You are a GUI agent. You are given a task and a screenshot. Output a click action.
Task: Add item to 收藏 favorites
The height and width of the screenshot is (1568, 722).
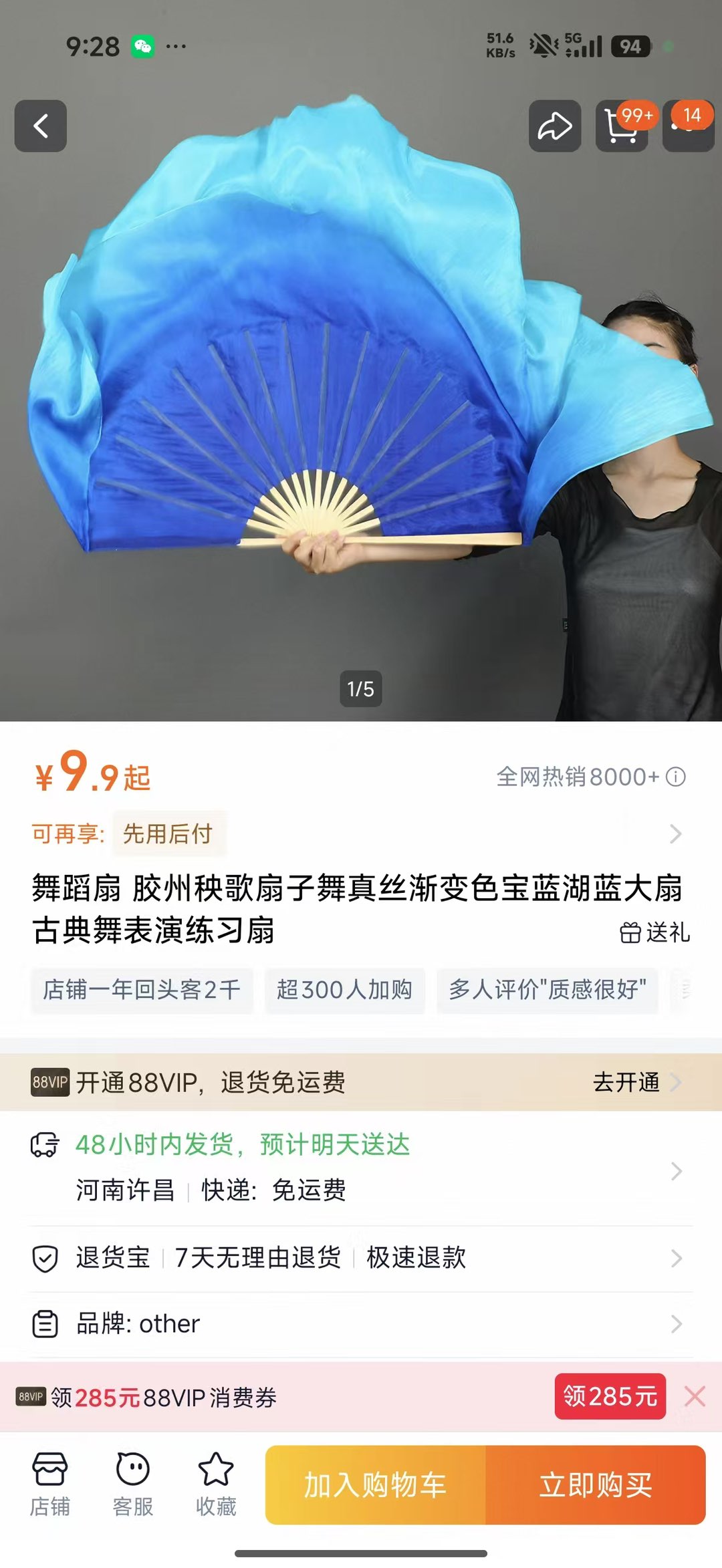(216, 1484)
